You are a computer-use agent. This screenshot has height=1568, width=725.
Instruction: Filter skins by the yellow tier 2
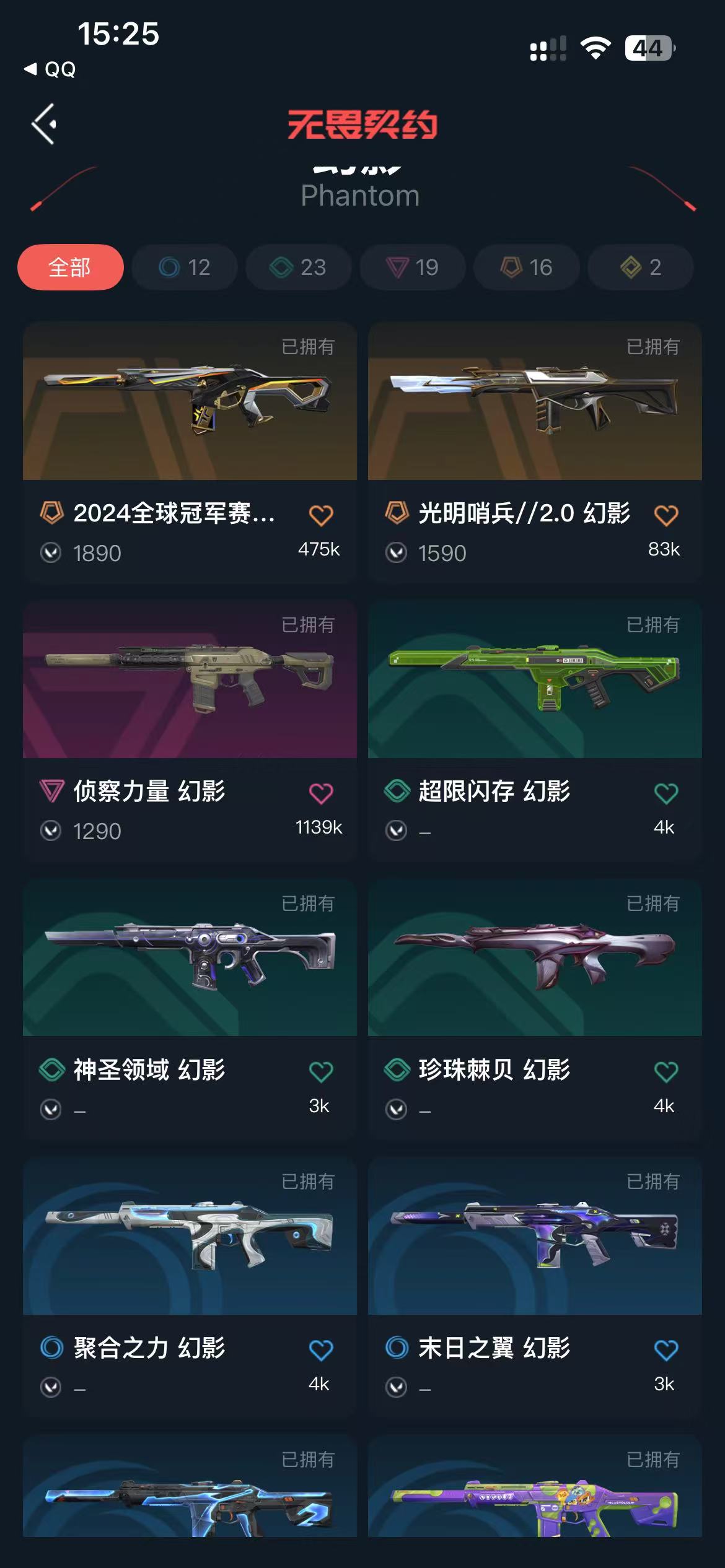(x=640, y=268)
